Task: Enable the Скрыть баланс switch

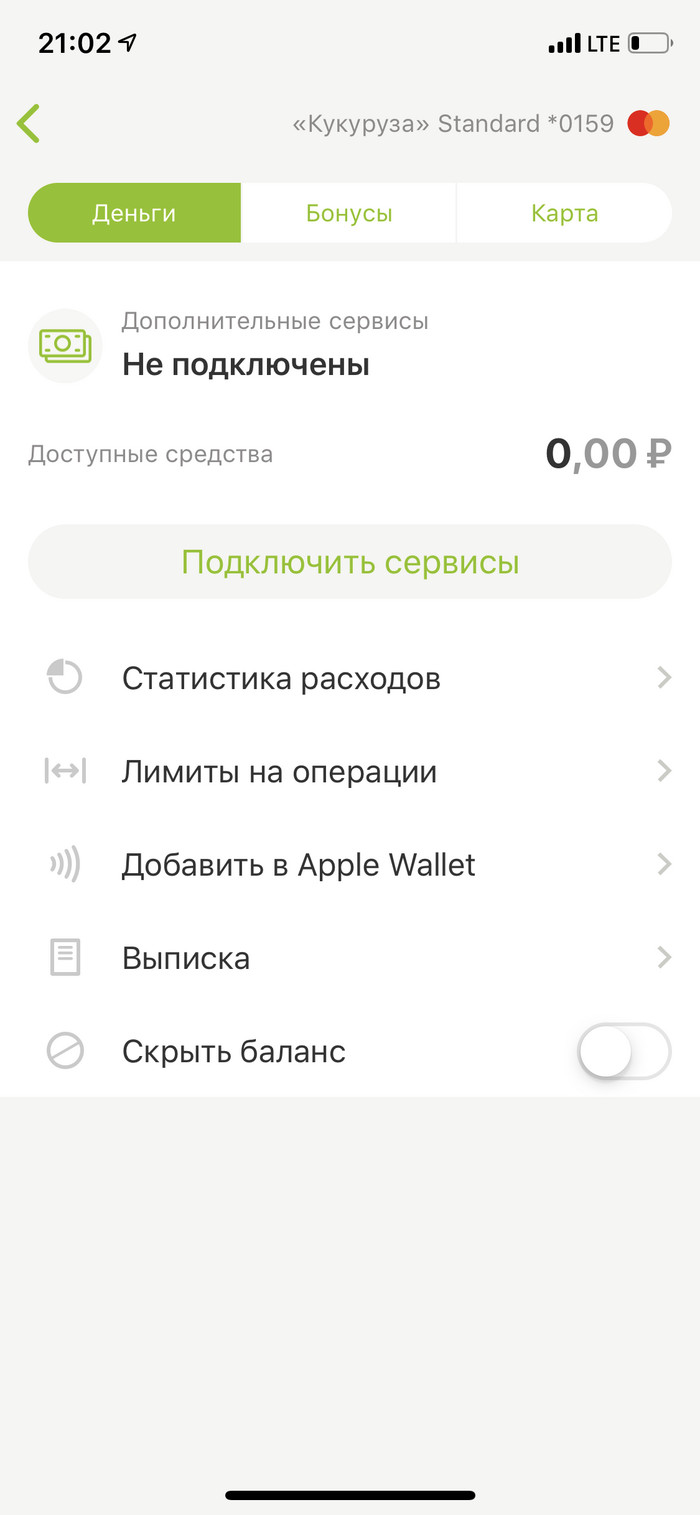Action: [x=623, y=1051]
